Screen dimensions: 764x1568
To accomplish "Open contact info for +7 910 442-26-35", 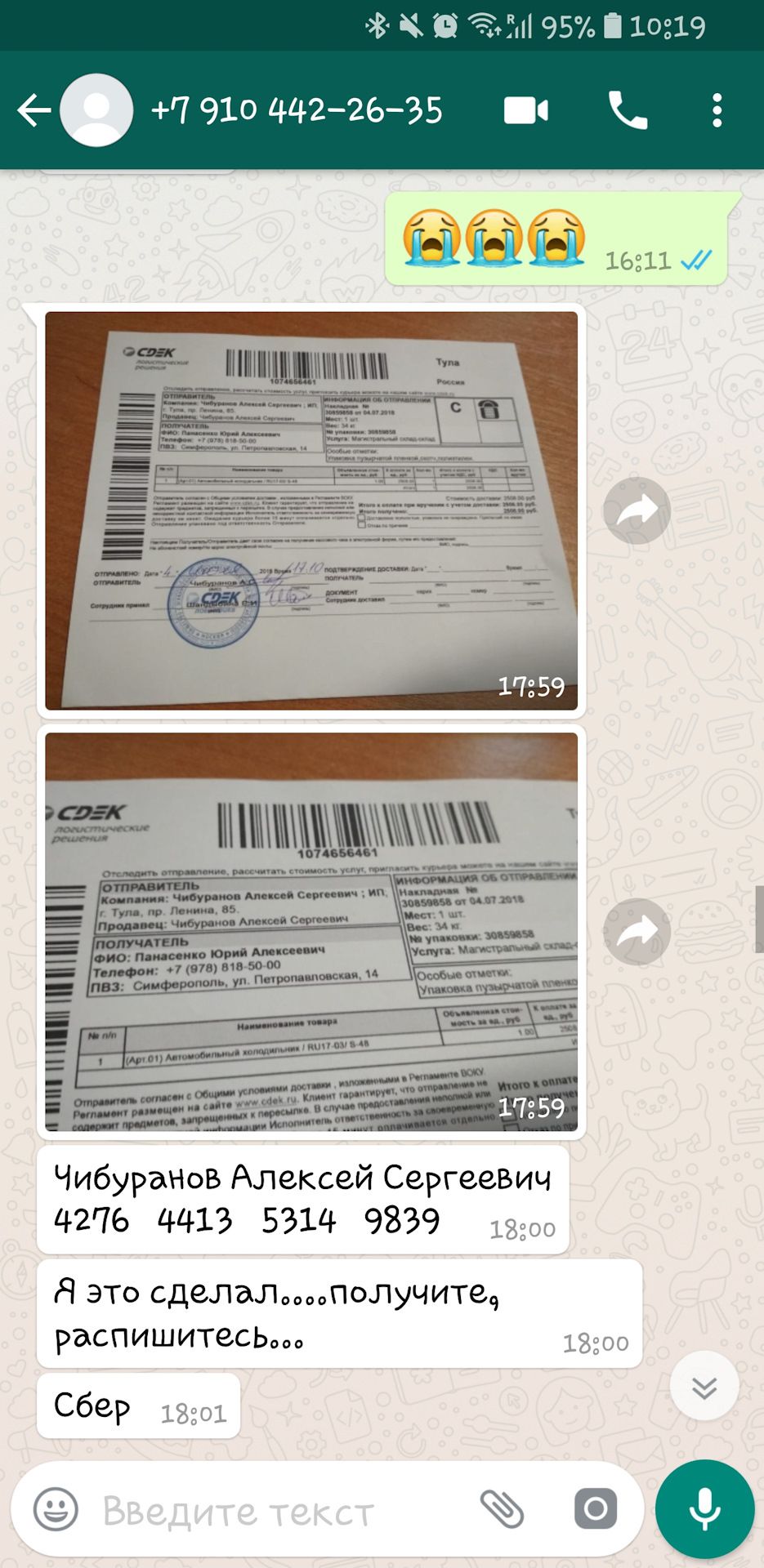I will [x=297, y=110].
